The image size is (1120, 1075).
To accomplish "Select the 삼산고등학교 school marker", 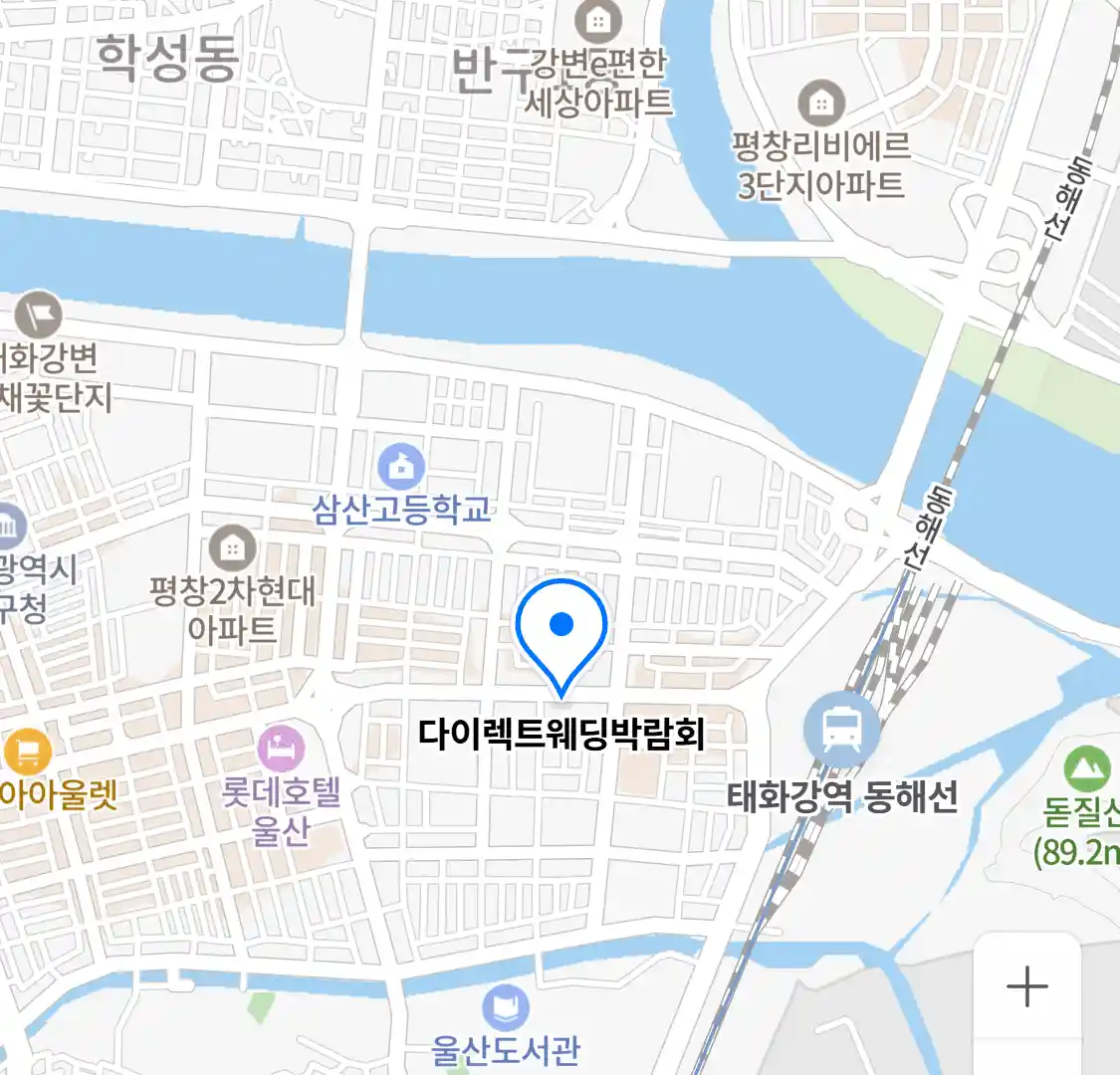I will 401,467.
